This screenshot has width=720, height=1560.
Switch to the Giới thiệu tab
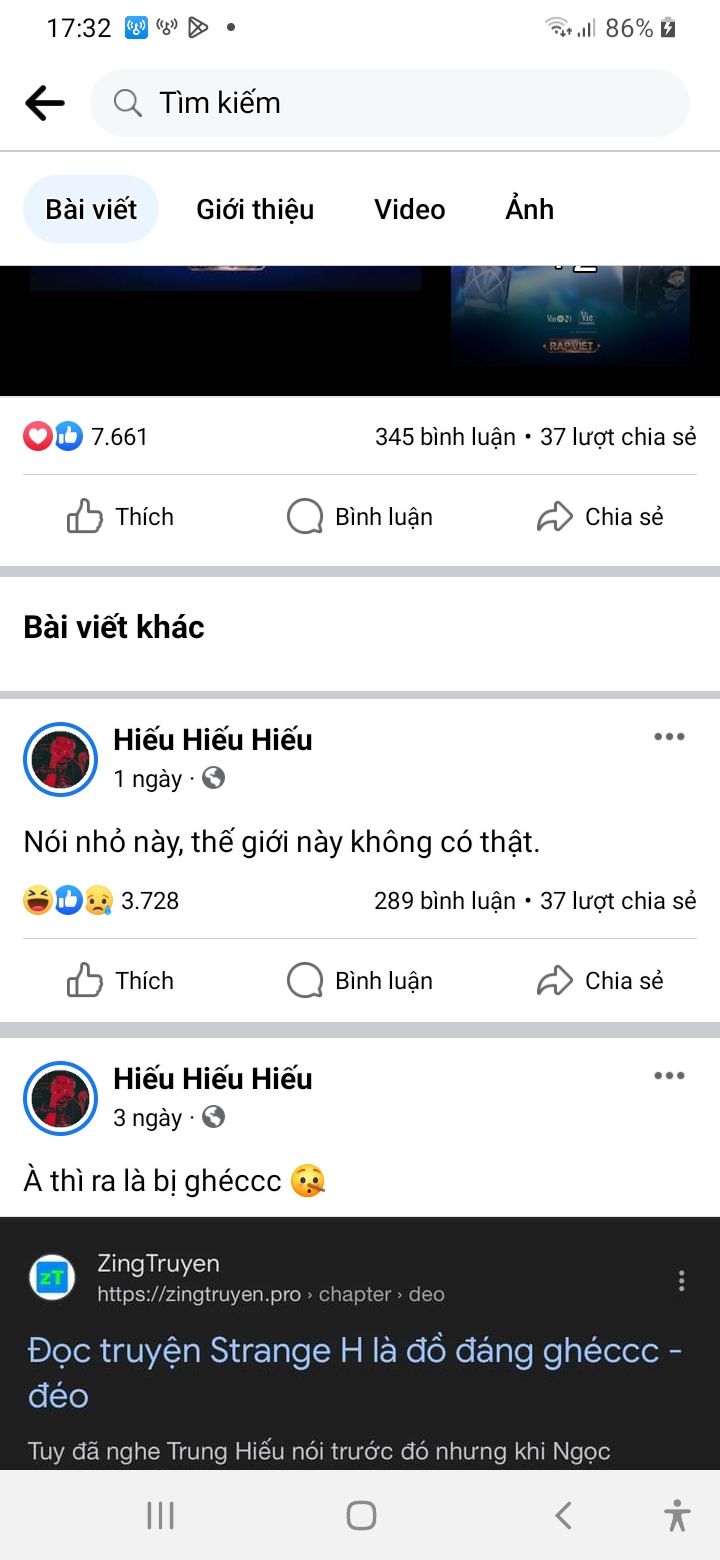pyautogui.click(x=255, y=209)
